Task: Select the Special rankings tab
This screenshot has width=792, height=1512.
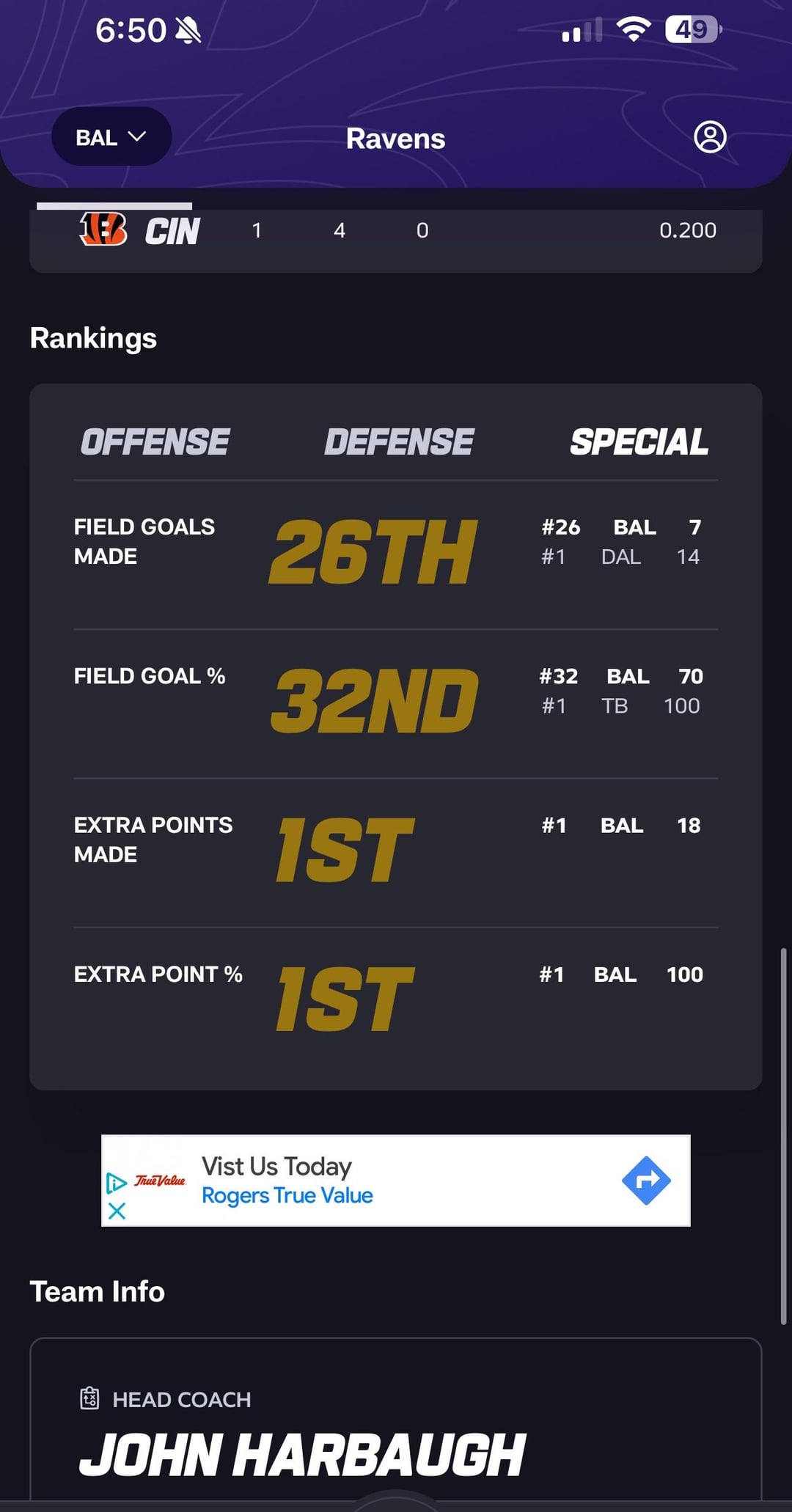Action: point(638,442)
